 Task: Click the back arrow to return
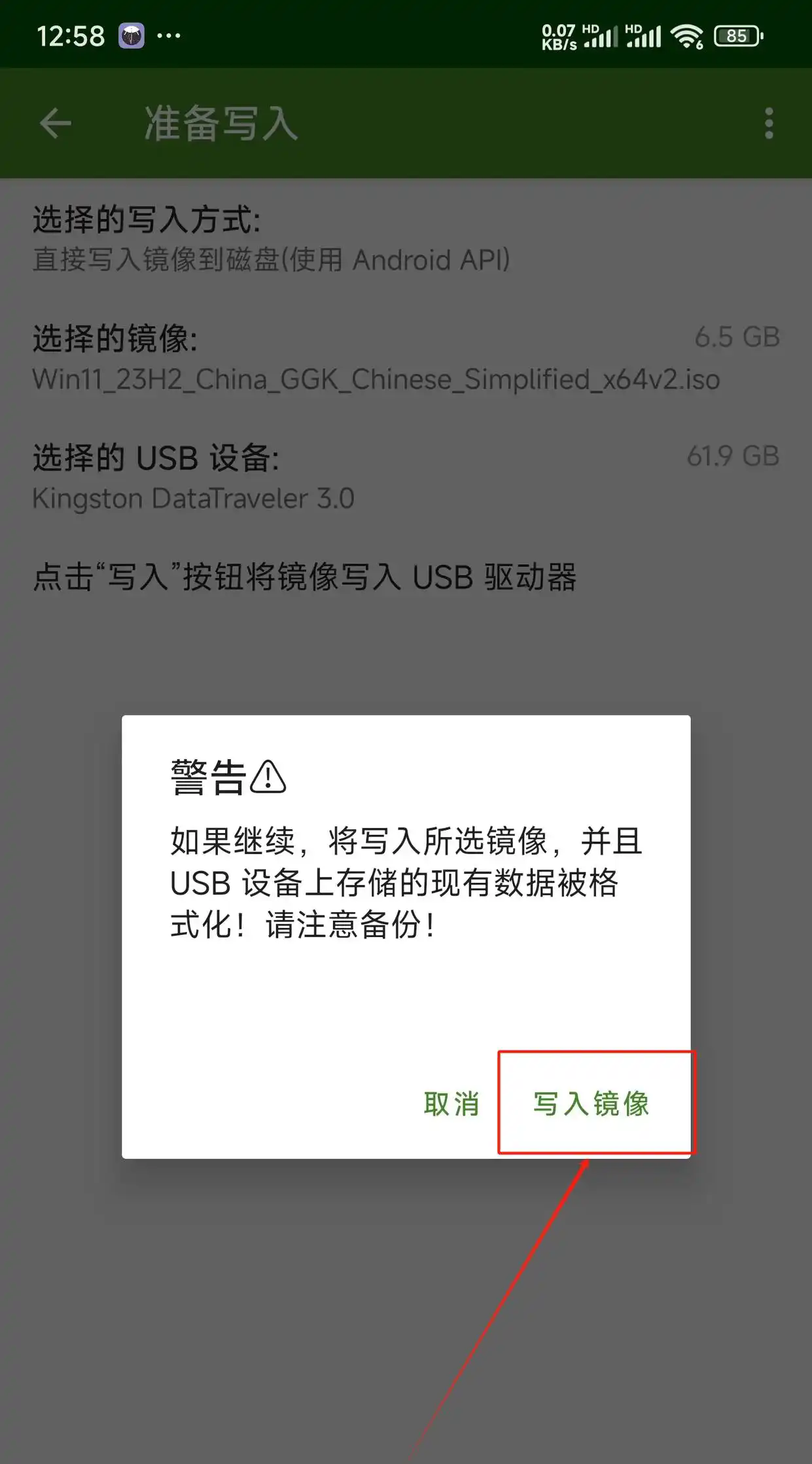[56, 123]
